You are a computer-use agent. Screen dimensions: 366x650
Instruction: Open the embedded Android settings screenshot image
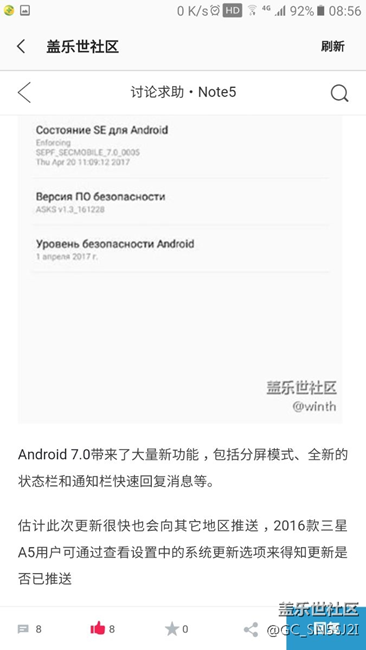point(180,269)
